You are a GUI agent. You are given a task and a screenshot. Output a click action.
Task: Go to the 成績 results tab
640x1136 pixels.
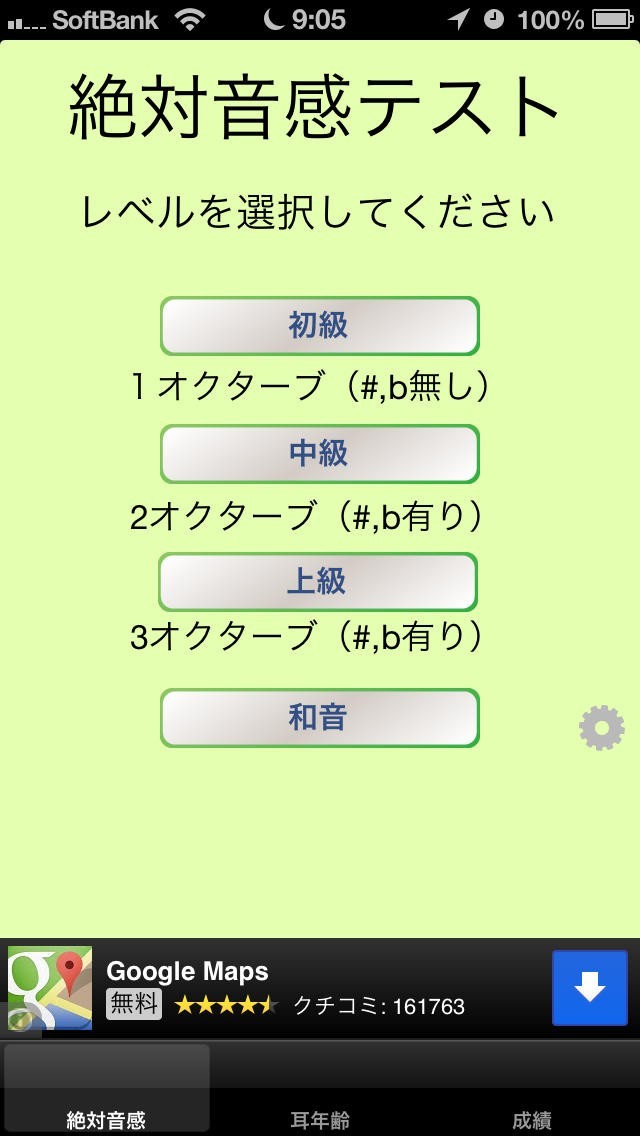532,1092
